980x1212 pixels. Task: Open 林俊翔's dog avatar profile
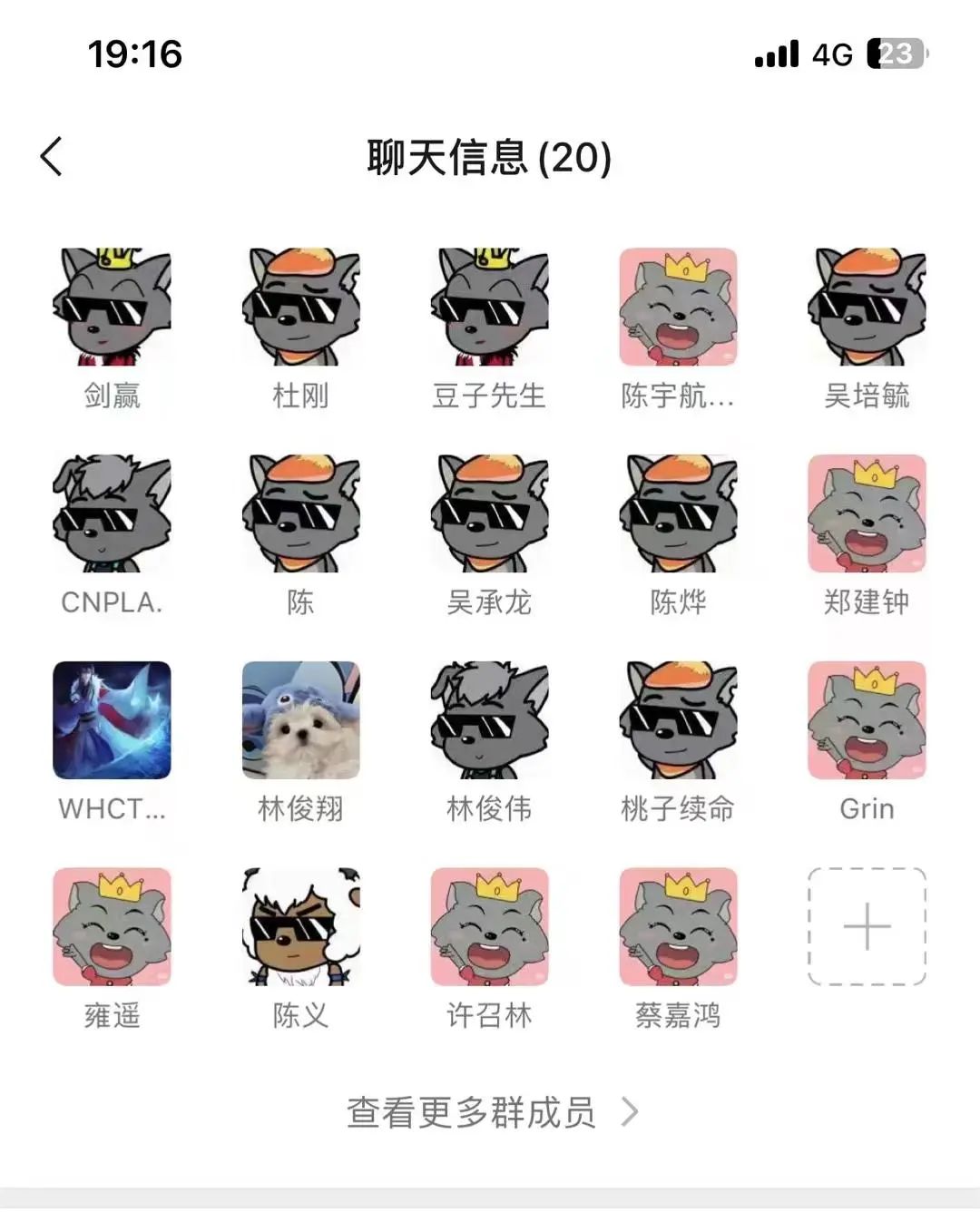(x=300, y=720)
